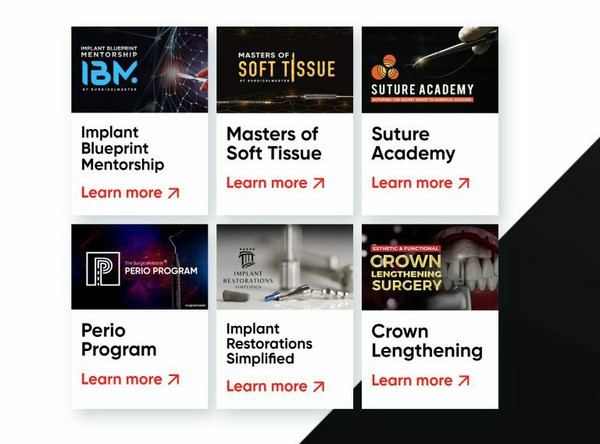The height and width of the screenshot is (444, 600).
Task: Open Learn more for Implant Restorations Simplified
Action: (275, 386)
